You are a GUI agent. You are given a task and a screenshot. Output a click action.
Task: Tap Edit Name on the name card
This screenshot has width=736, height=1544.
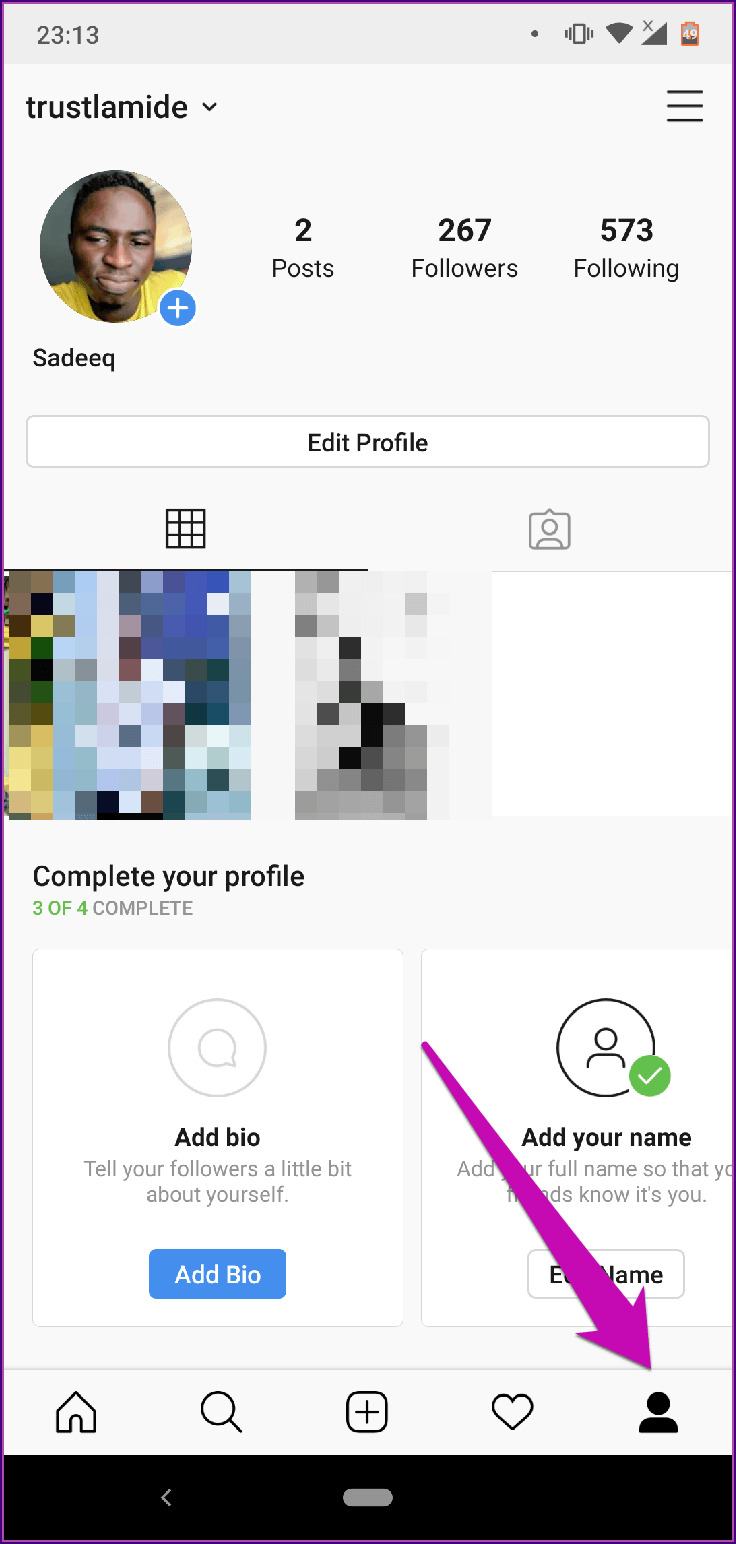tap(605, 1274)
